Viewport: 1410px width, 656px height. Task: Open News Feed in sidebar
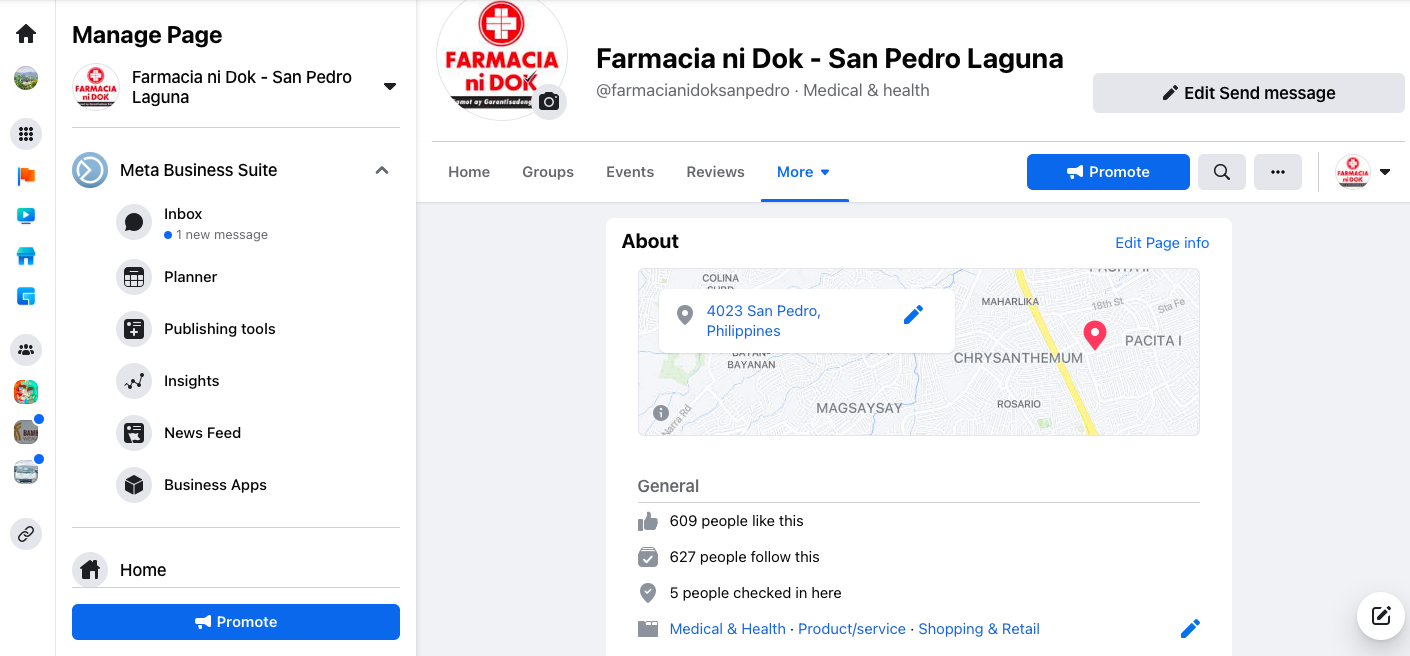[x=202, y=433]
